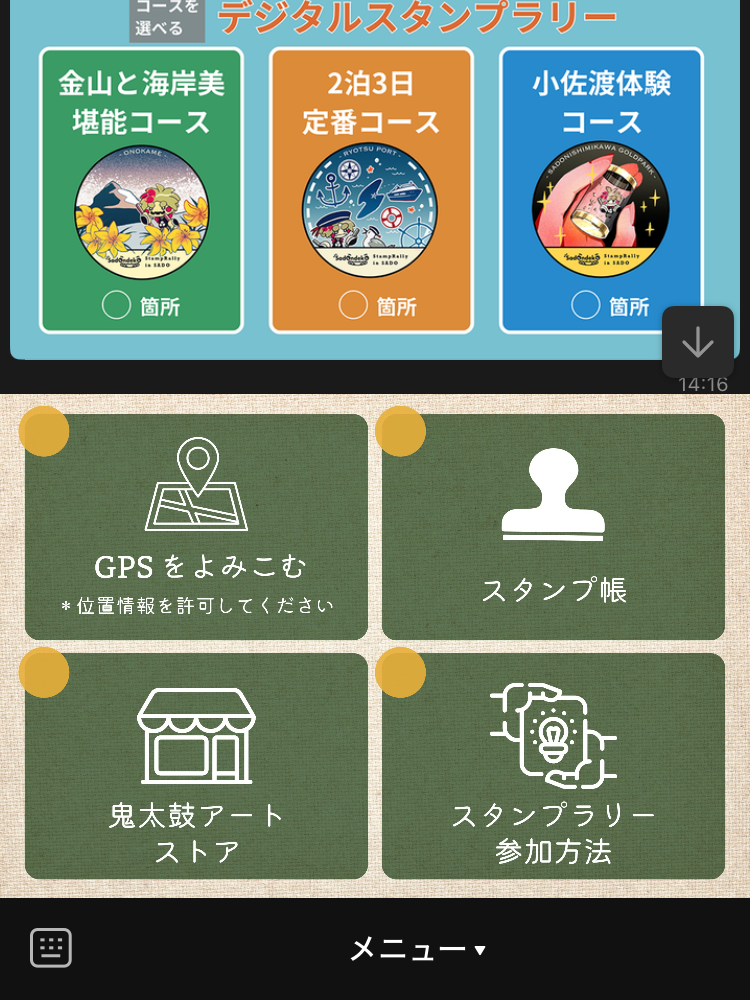Open the スタンプ帳 stamp book
This screenshot has height=1000, width=750.
[553, 527]
